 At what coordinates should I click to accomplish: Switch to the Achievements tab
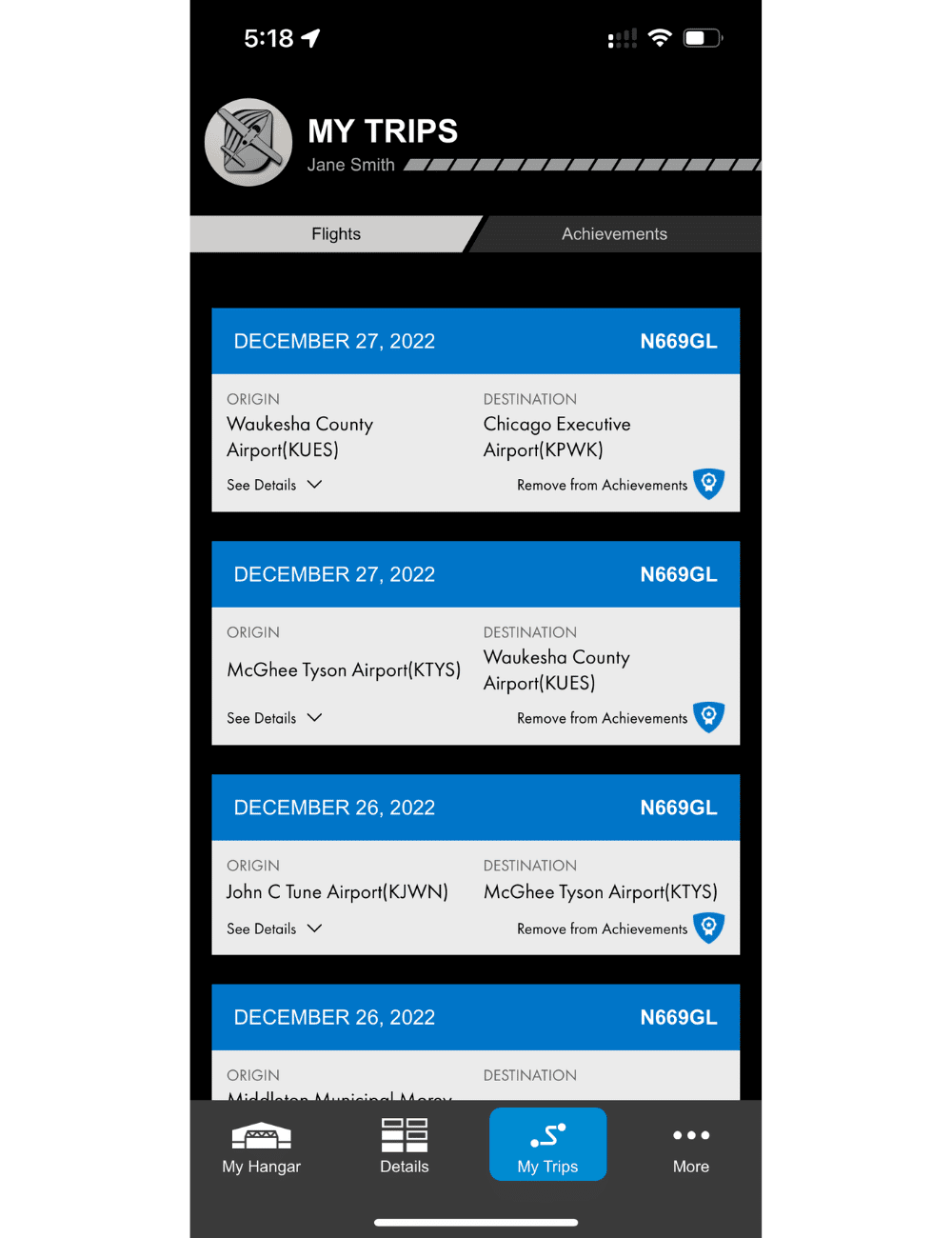pos(614,234)
